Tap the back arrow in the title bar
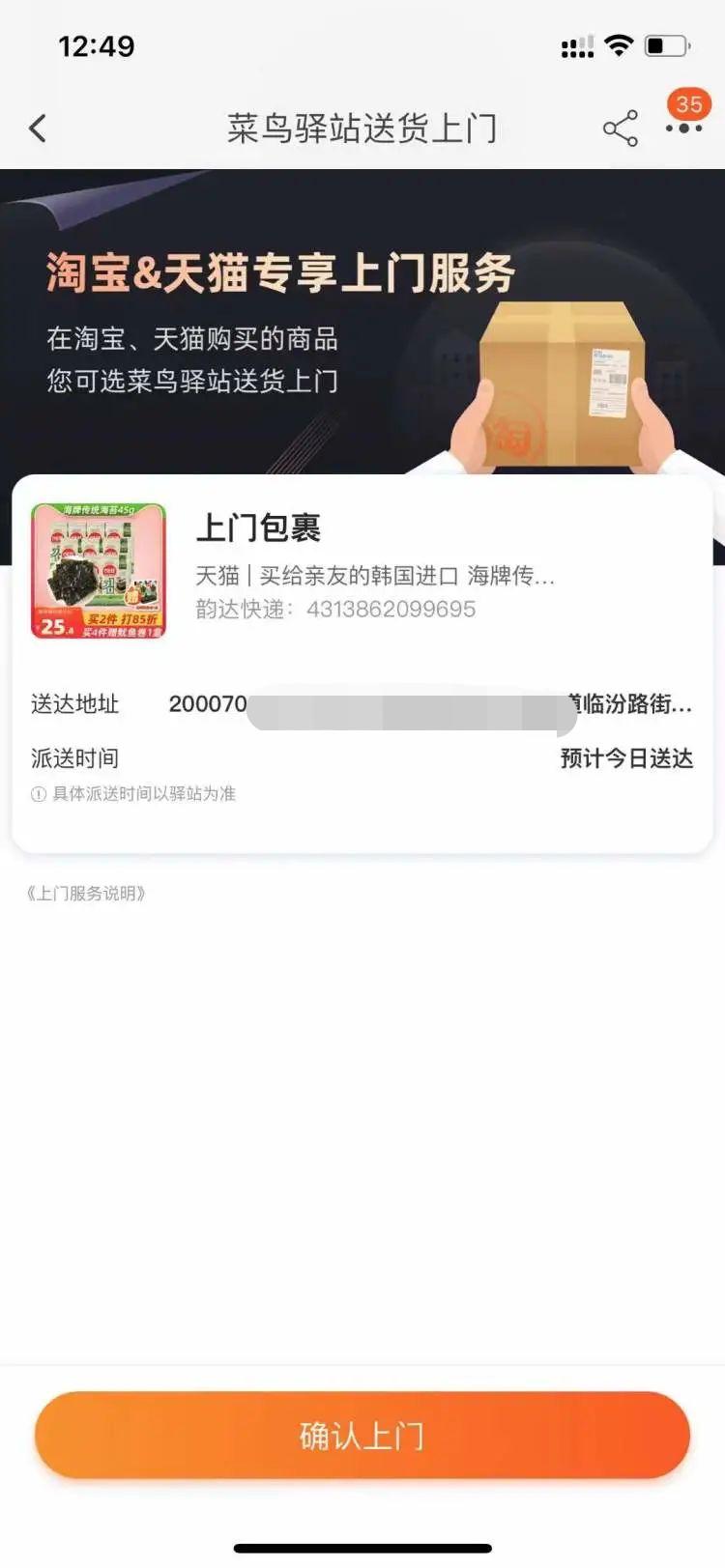The width and height of the screenshot is (725, 1568). tap(37, 127)
